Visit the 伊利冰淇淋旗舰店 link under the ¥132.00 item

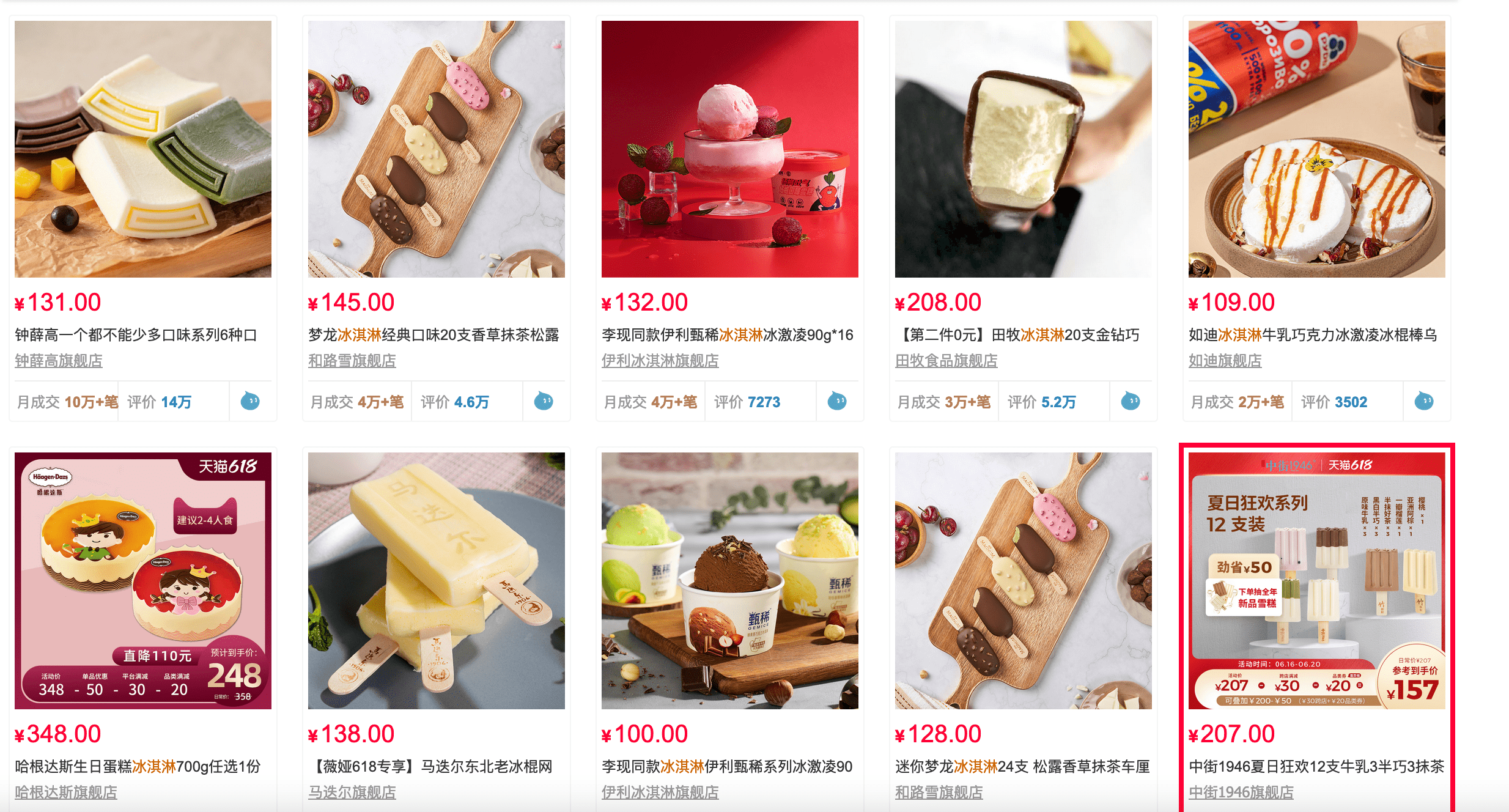coord(660,361)
